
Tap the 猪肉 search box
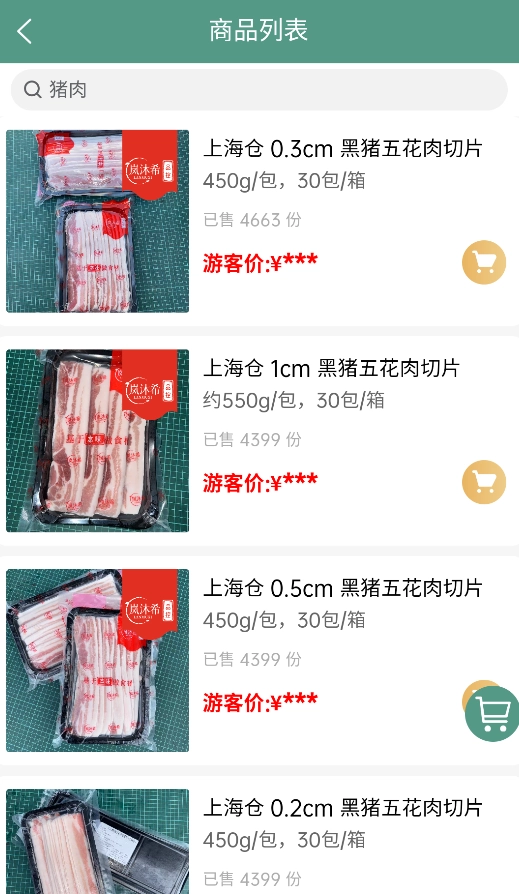click(x=259, y=90)
